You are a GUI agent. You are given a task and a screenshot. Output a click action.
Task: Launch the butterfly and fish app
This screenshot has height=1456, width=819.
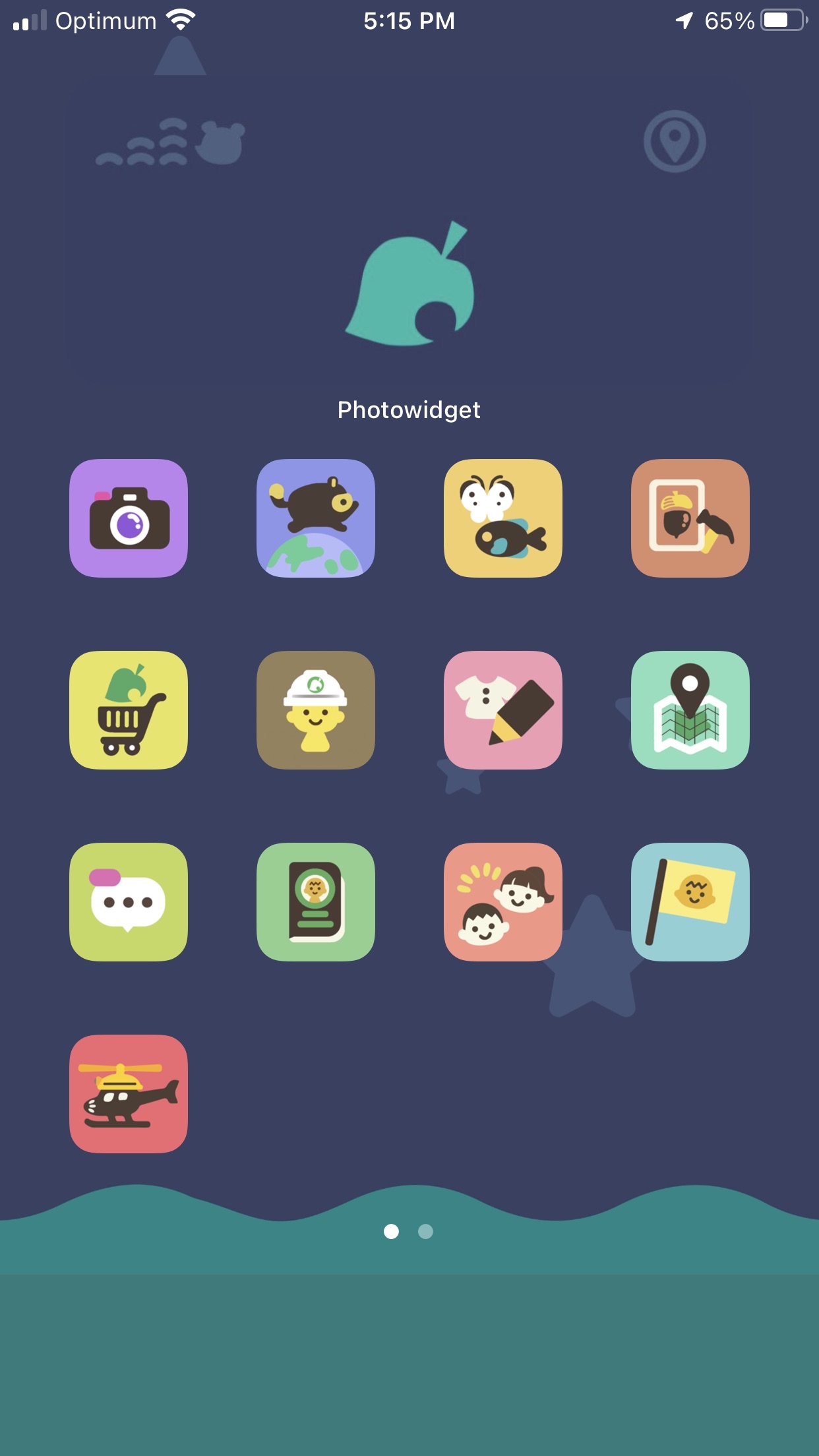(503, 518)
